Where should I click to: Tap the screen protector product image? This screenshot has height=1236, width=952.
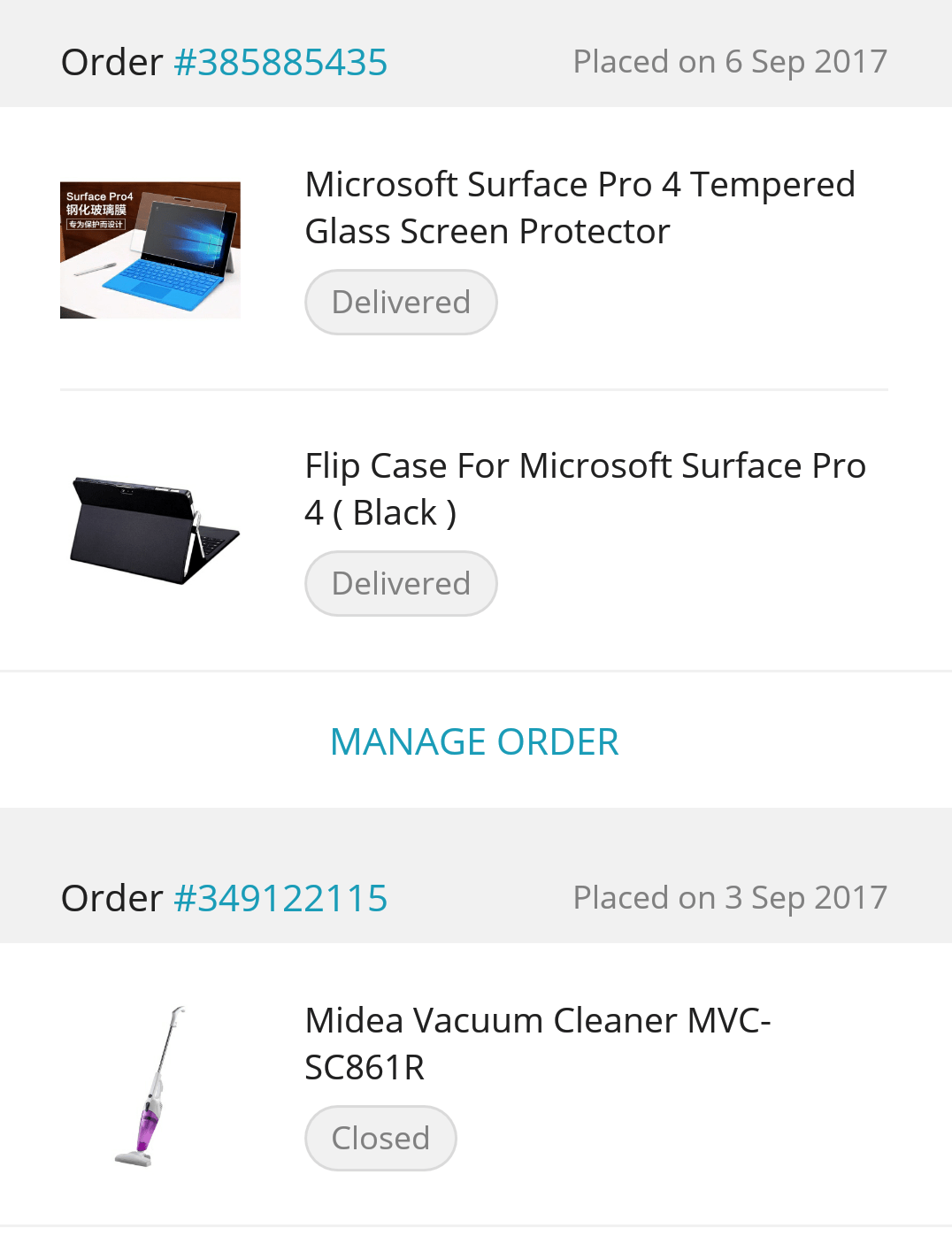[150, 250]
